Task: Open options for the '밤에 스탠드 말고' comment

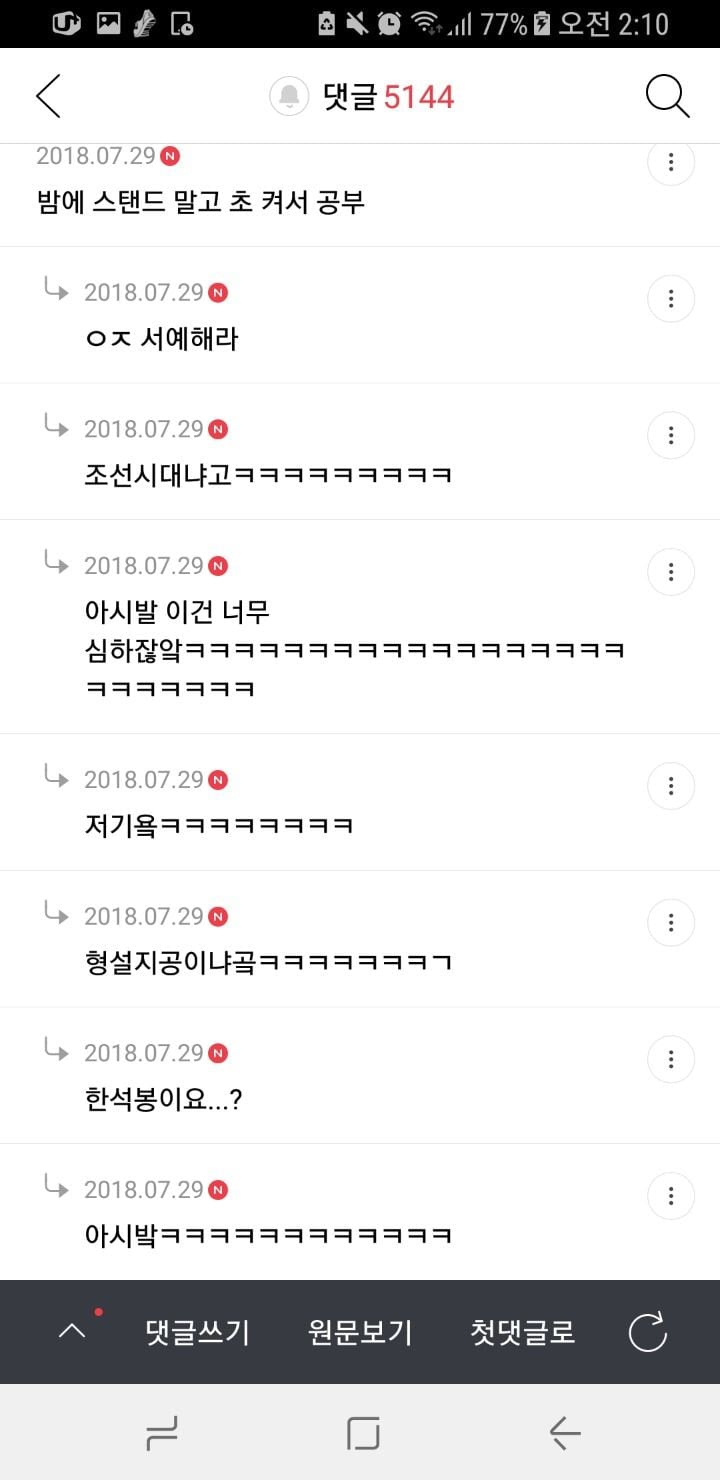Action: 671,162
